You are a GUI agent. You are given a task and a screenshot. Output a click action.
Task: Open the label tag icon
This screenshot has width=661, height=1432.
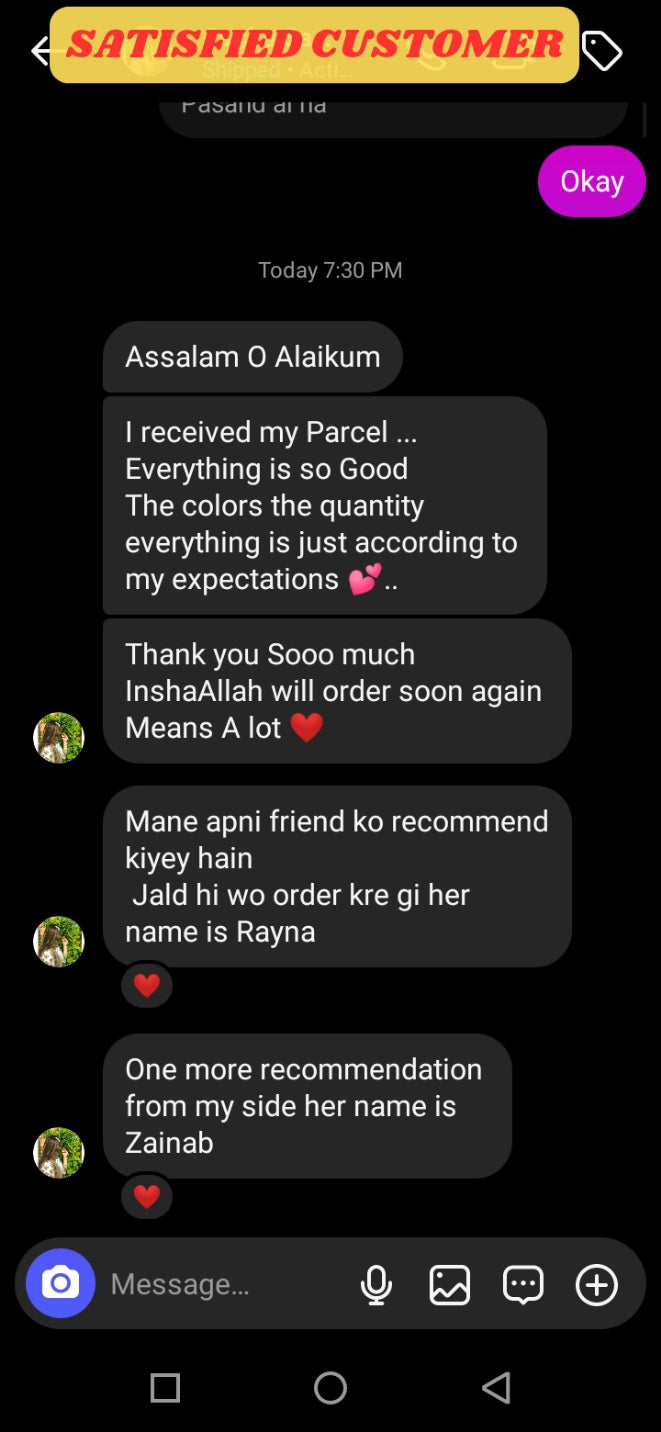(602, 51)
